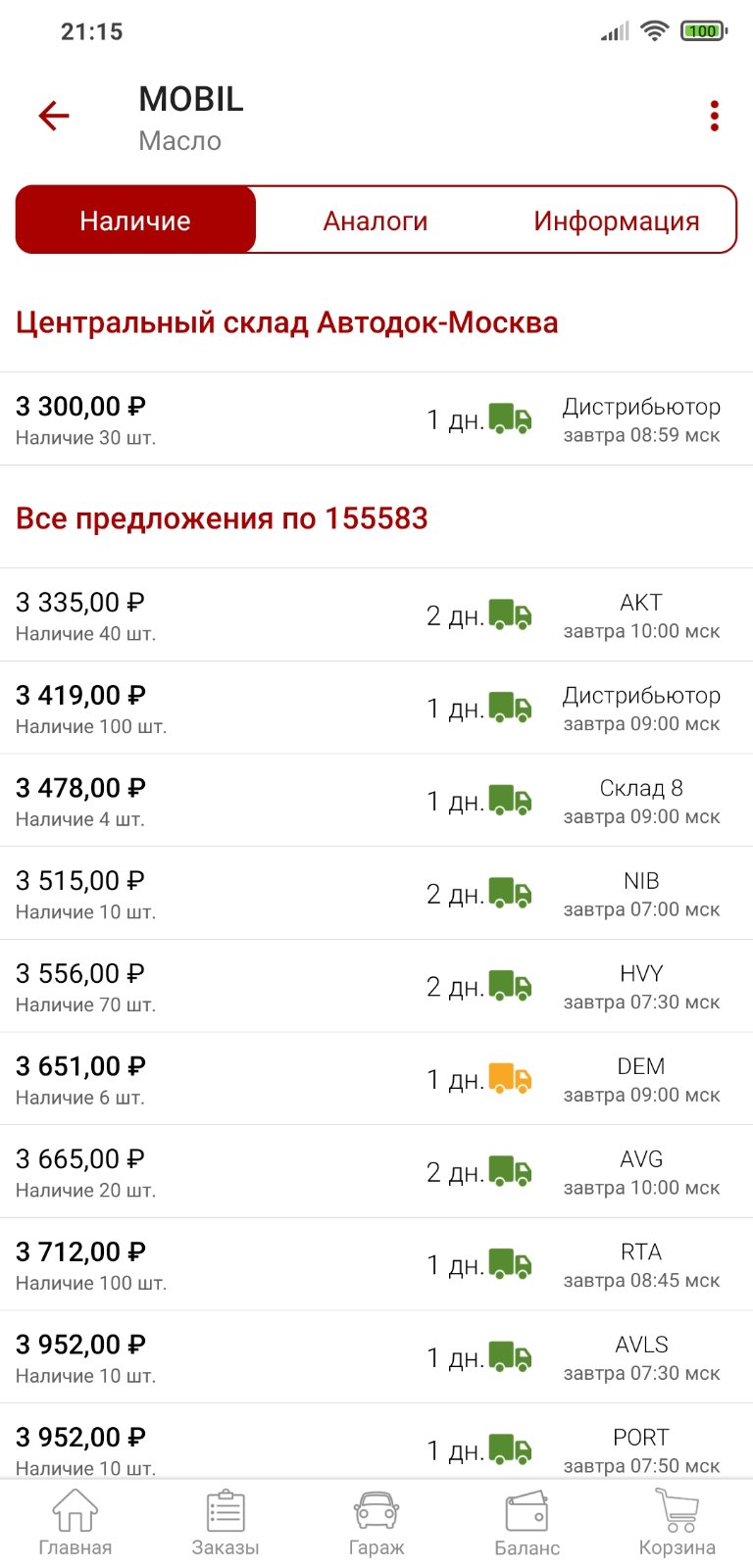Open the Информация tab
The image size is (753, 1568).
616,220
